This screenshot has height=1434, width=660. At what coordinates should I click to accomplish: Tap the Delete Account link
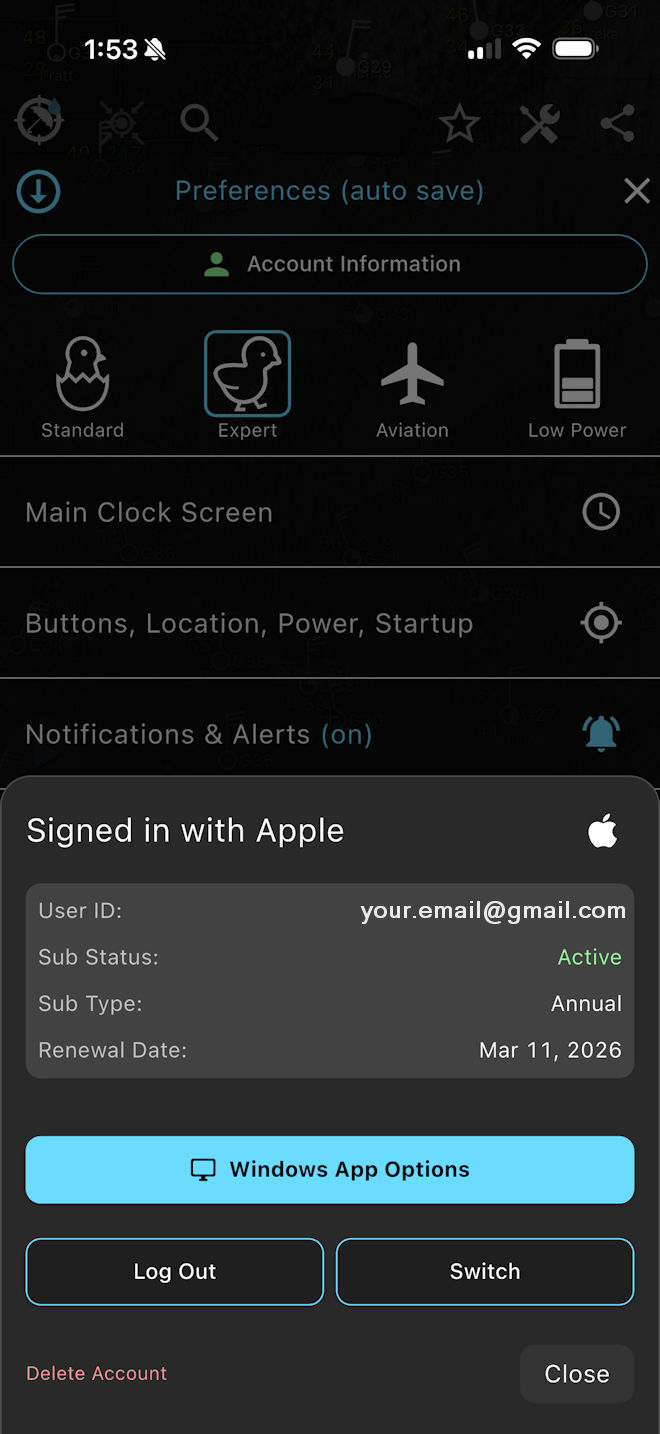pyautogui.click(x=97, y=1373)
